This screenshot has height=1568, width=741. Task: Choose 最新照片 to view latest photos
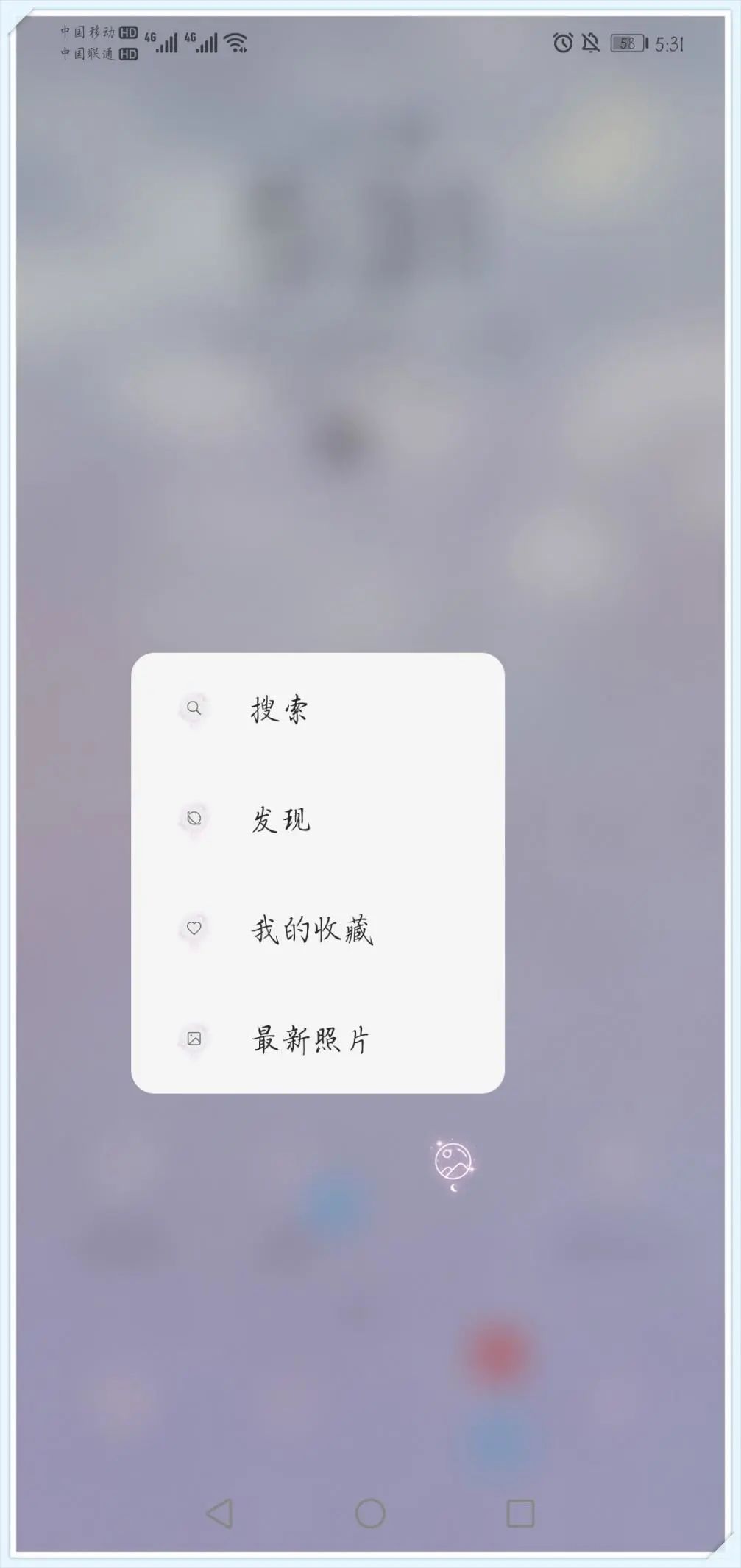[x=311, y=1039]
